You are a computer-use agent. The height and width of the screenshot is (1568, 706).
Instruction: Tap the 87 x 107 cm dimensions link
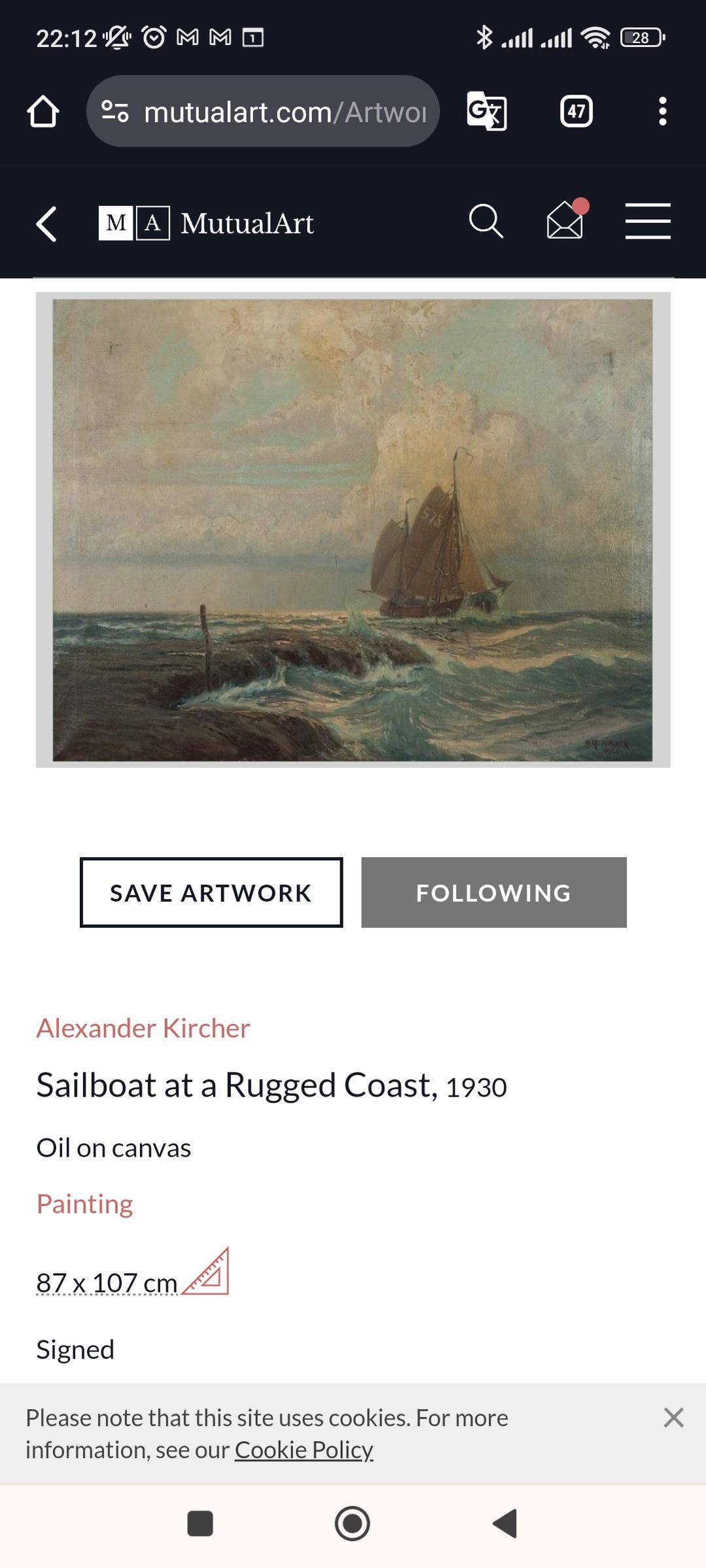click(x=107, y=1283)
